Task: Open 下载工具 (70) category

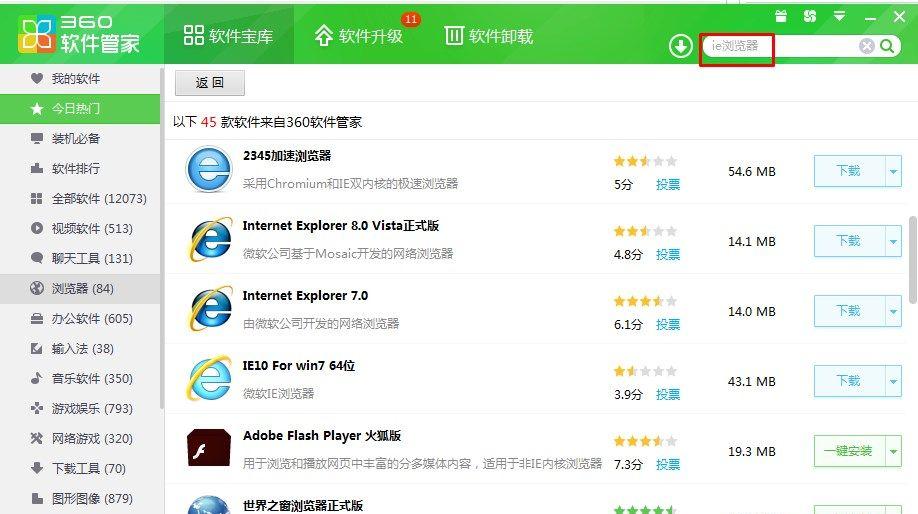Action: (x=88, y=469)
